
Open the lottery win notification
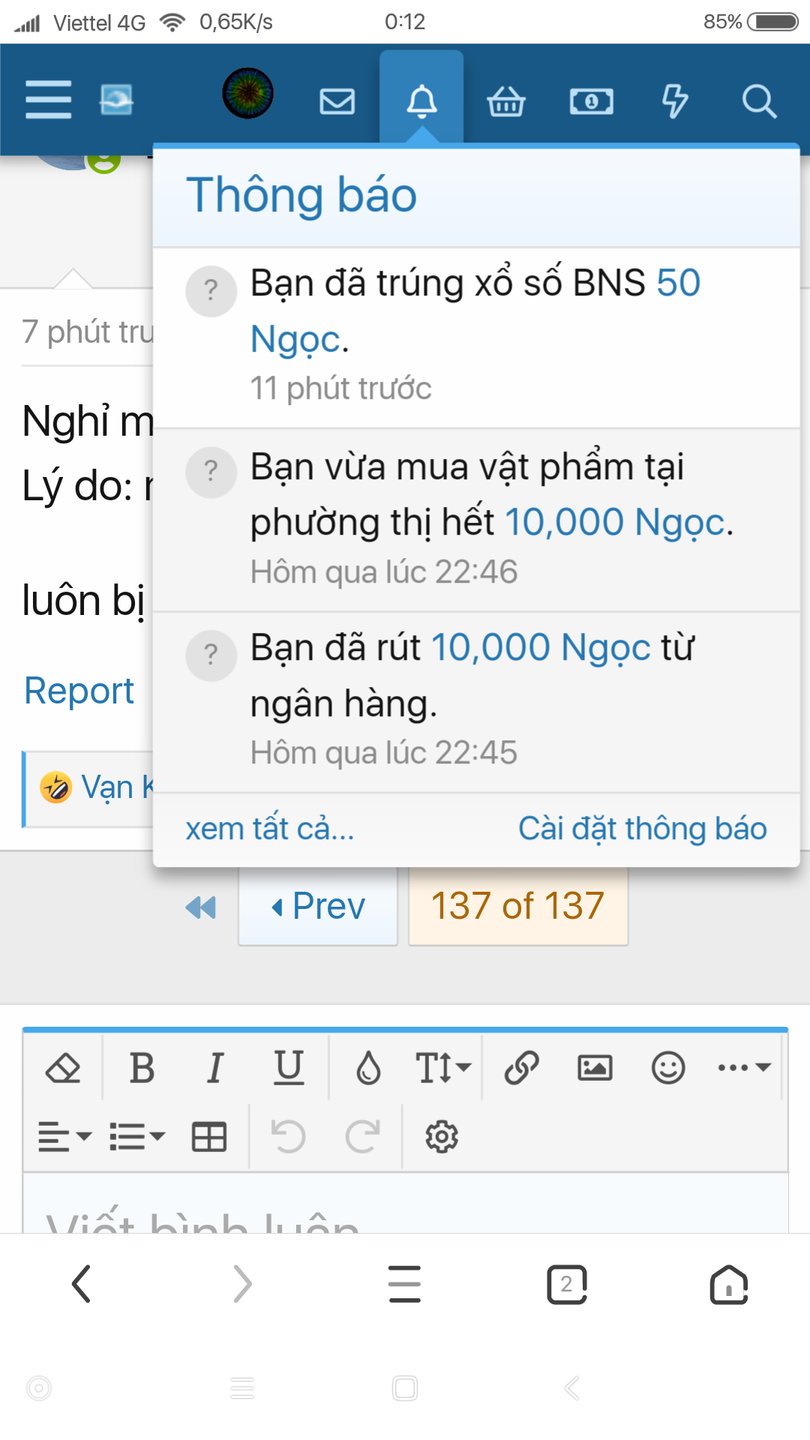pos(475,311)
